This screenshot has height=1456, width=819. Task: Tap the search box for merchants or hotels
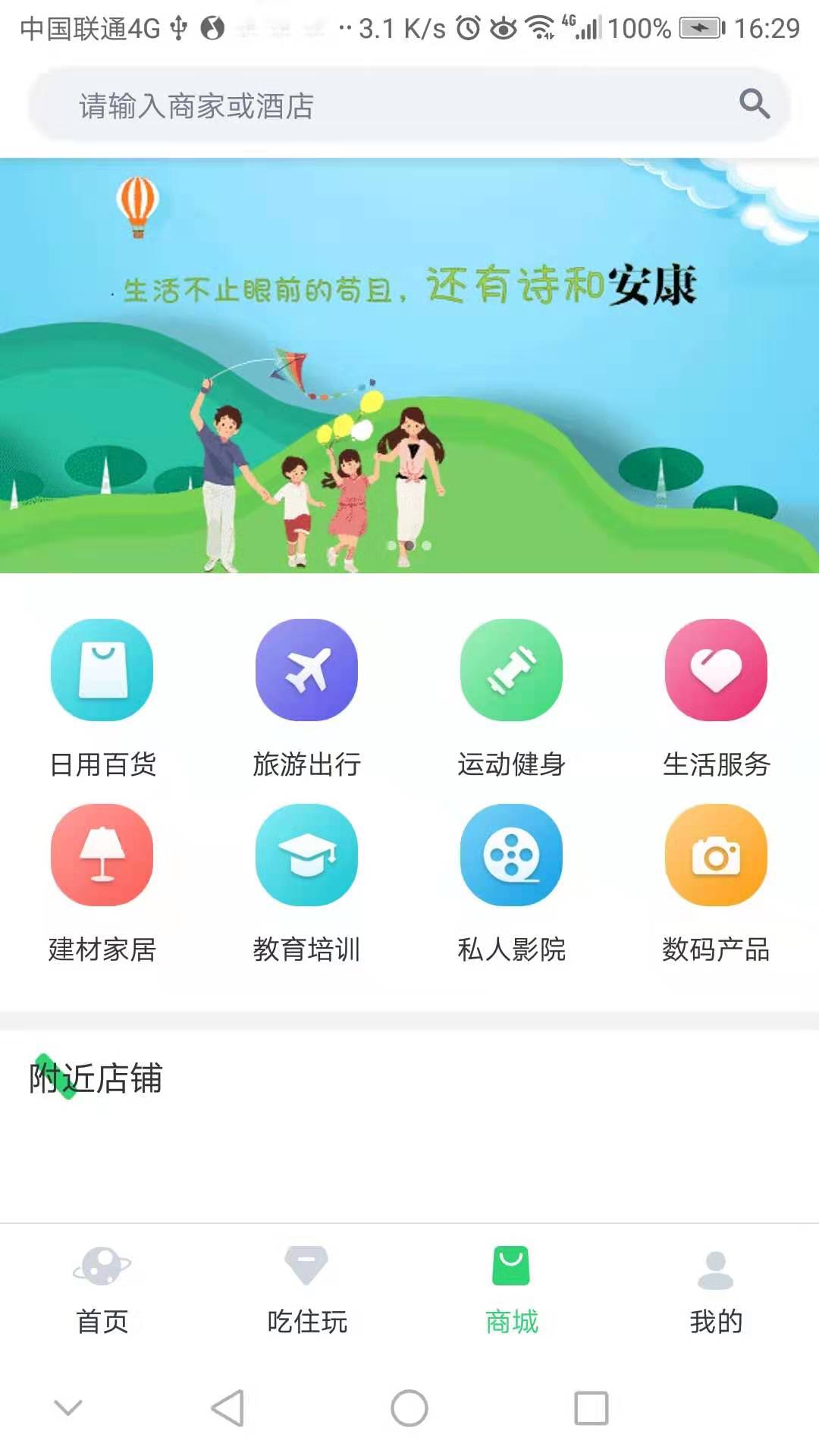[409, 105]
